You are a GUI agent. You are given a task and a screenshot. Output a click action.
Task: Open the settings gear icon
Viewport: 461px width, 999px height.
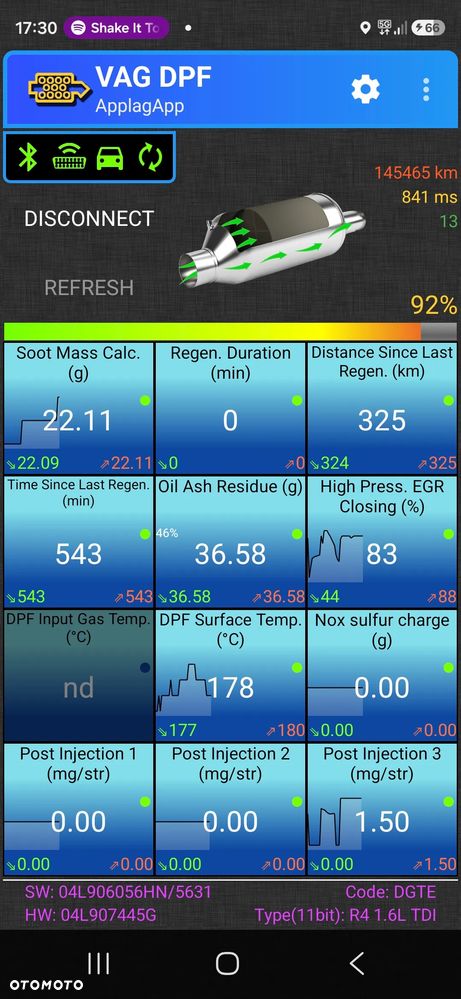tap(365, 90)
